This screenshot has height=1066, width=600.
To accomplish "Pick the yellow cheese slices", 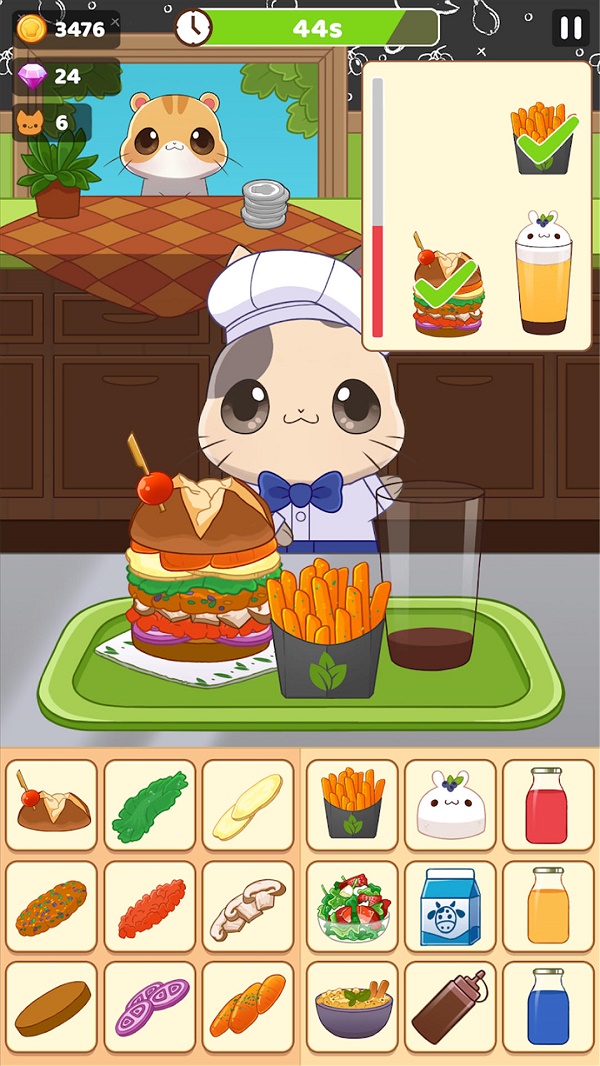I will pyautogui.click(x=248, y=806).
